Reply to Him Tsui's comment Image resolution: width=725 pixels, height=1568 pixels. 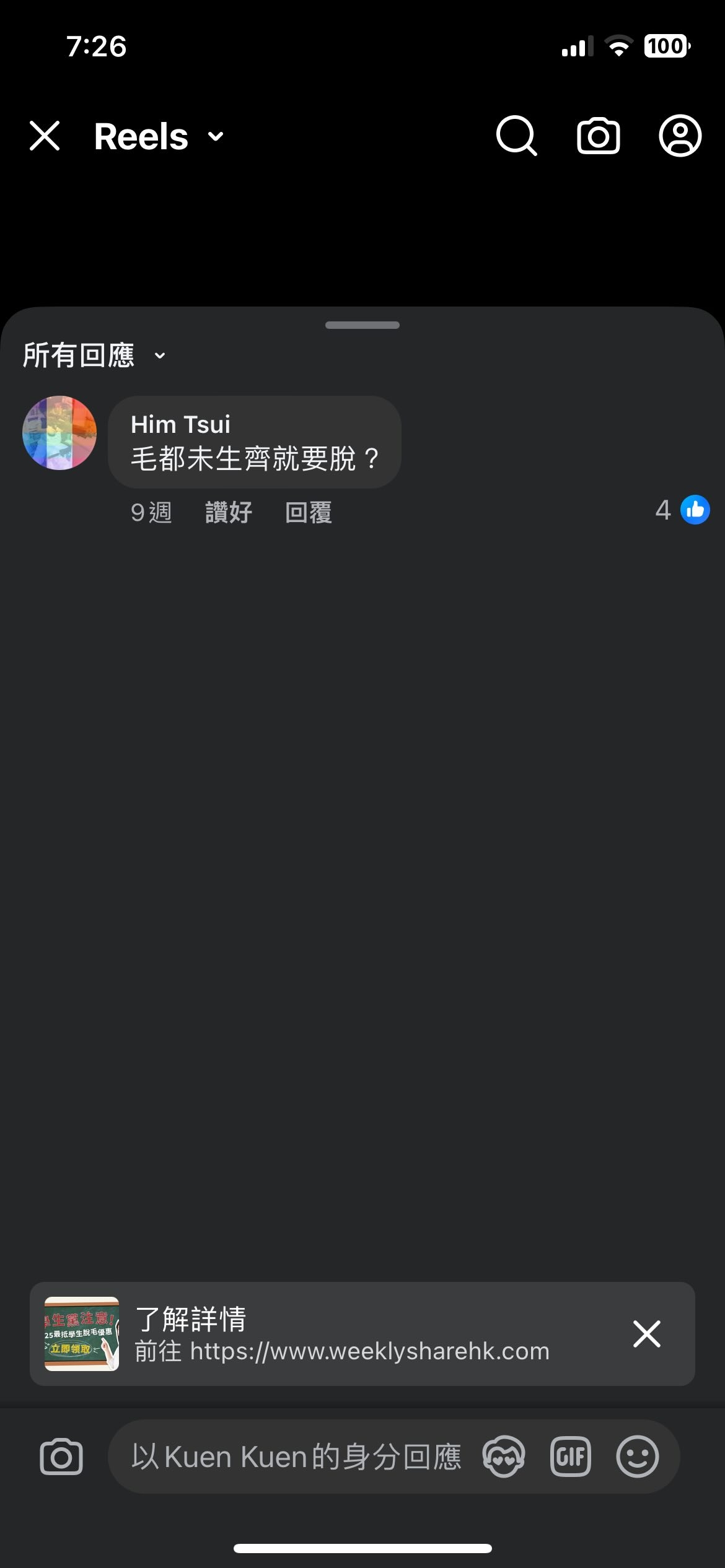click(x=308, y=513)
